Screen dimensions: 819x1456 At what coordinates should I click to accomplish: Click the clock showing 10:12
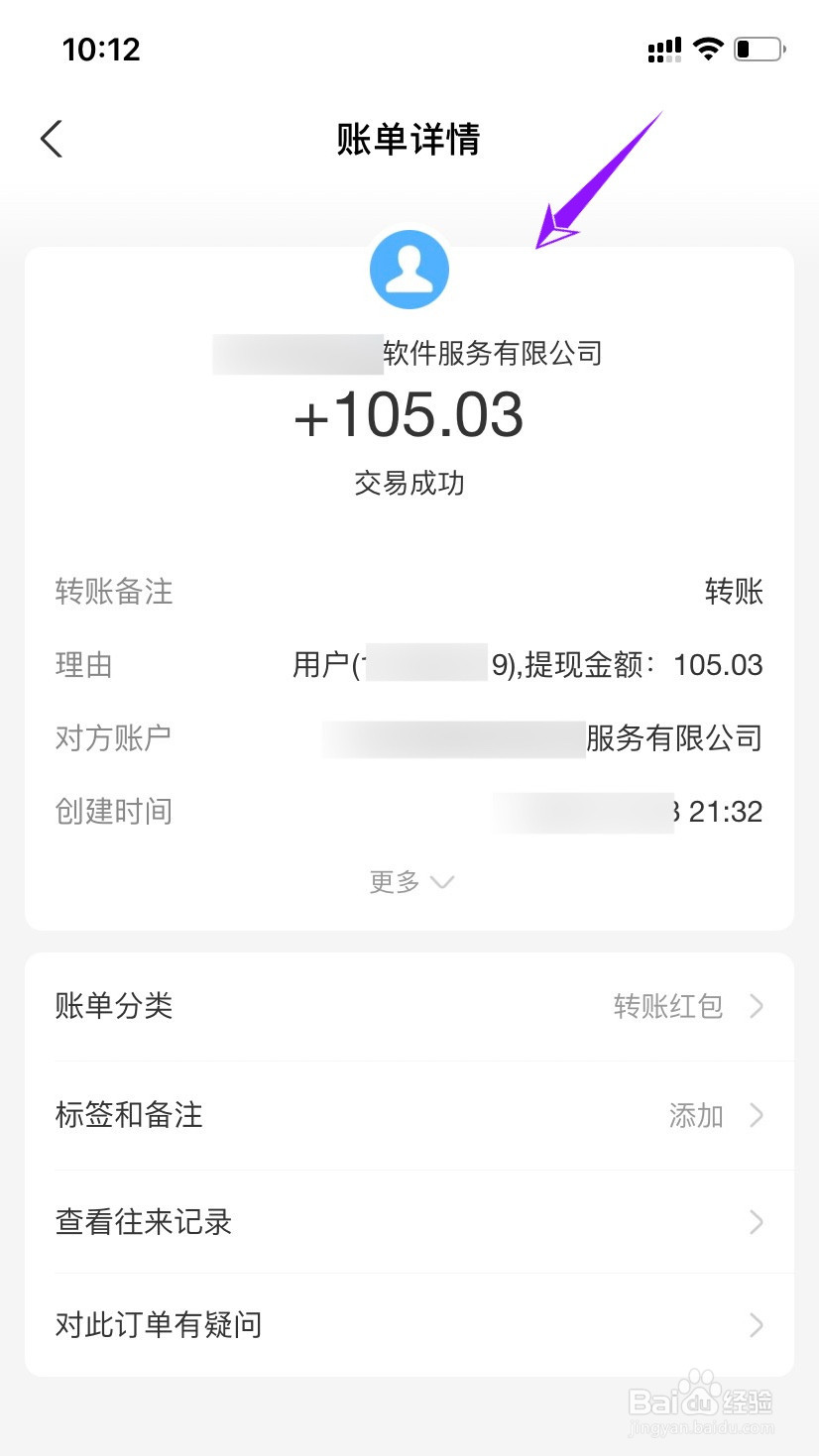pos(101,49)
